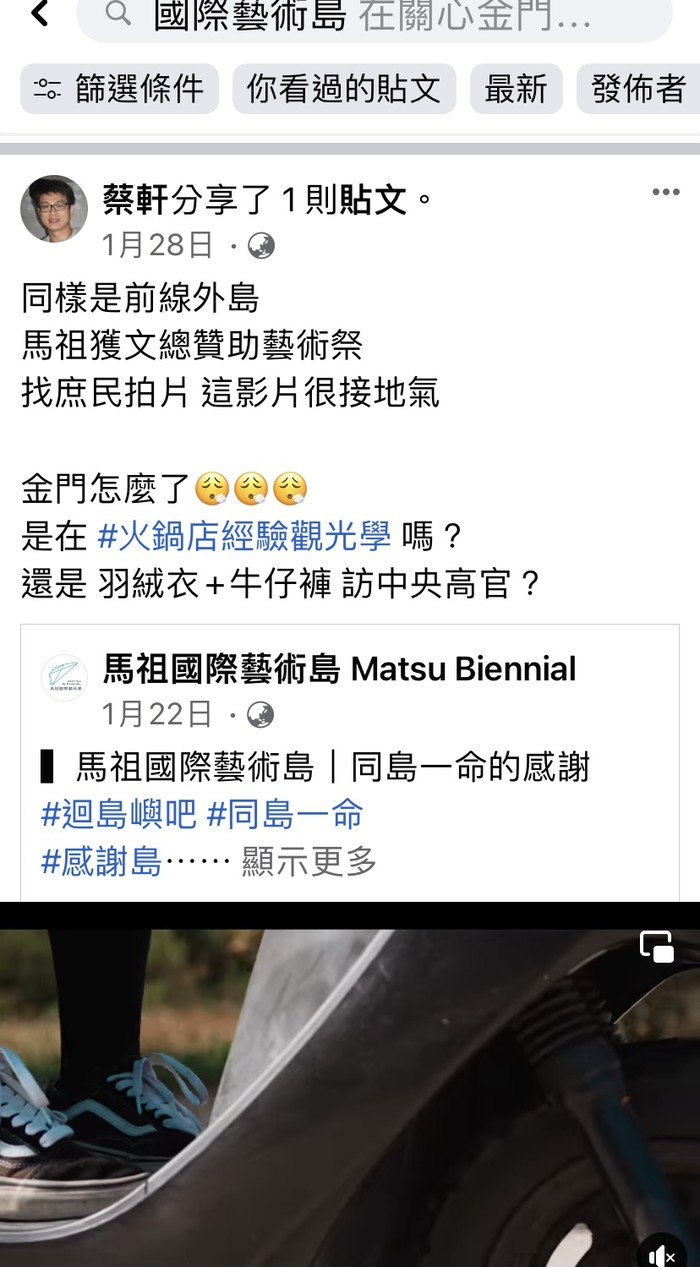Open hashtag #同島一命
The width and height of the screenshot is (700, 1267).
coord(284,814)
